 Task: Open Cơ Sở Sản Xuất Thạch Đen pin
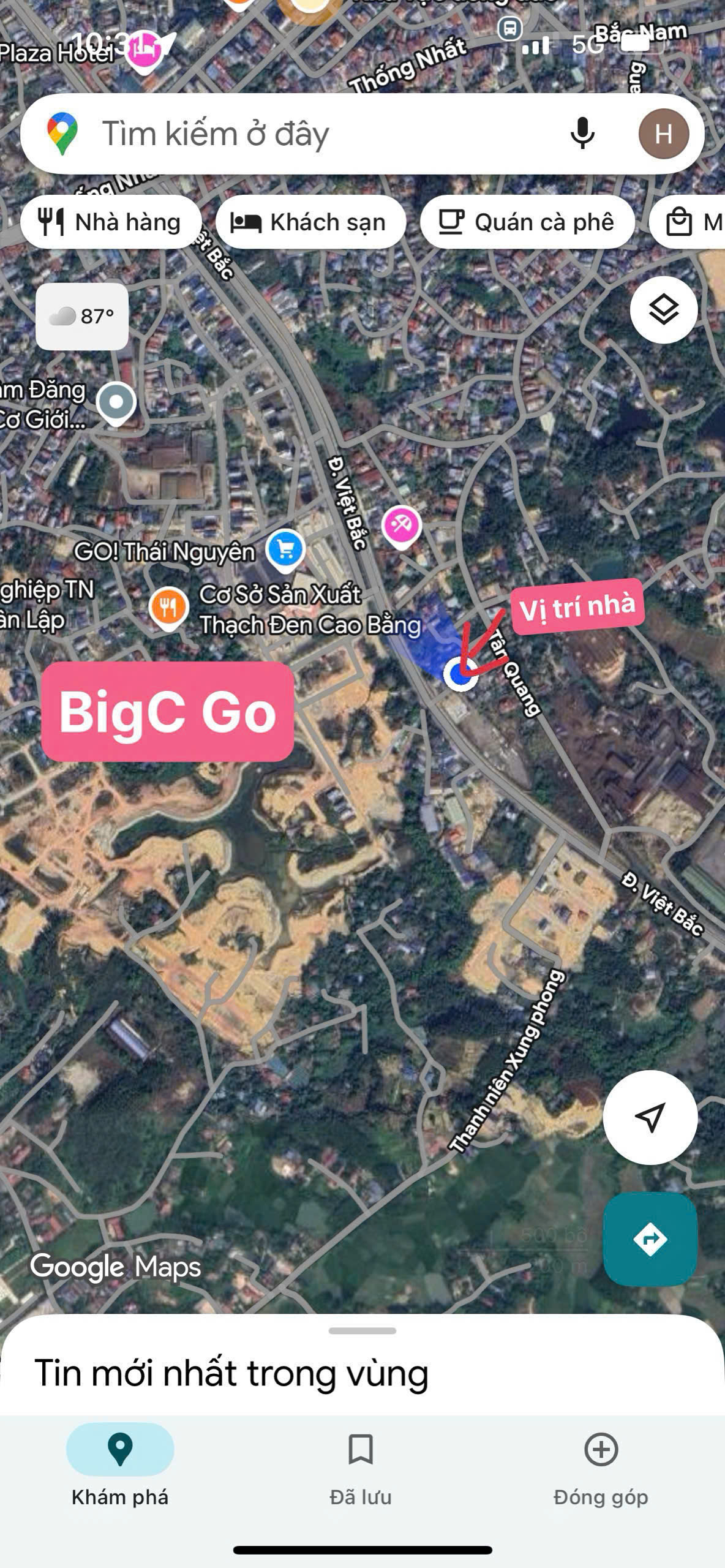[168, 608]
